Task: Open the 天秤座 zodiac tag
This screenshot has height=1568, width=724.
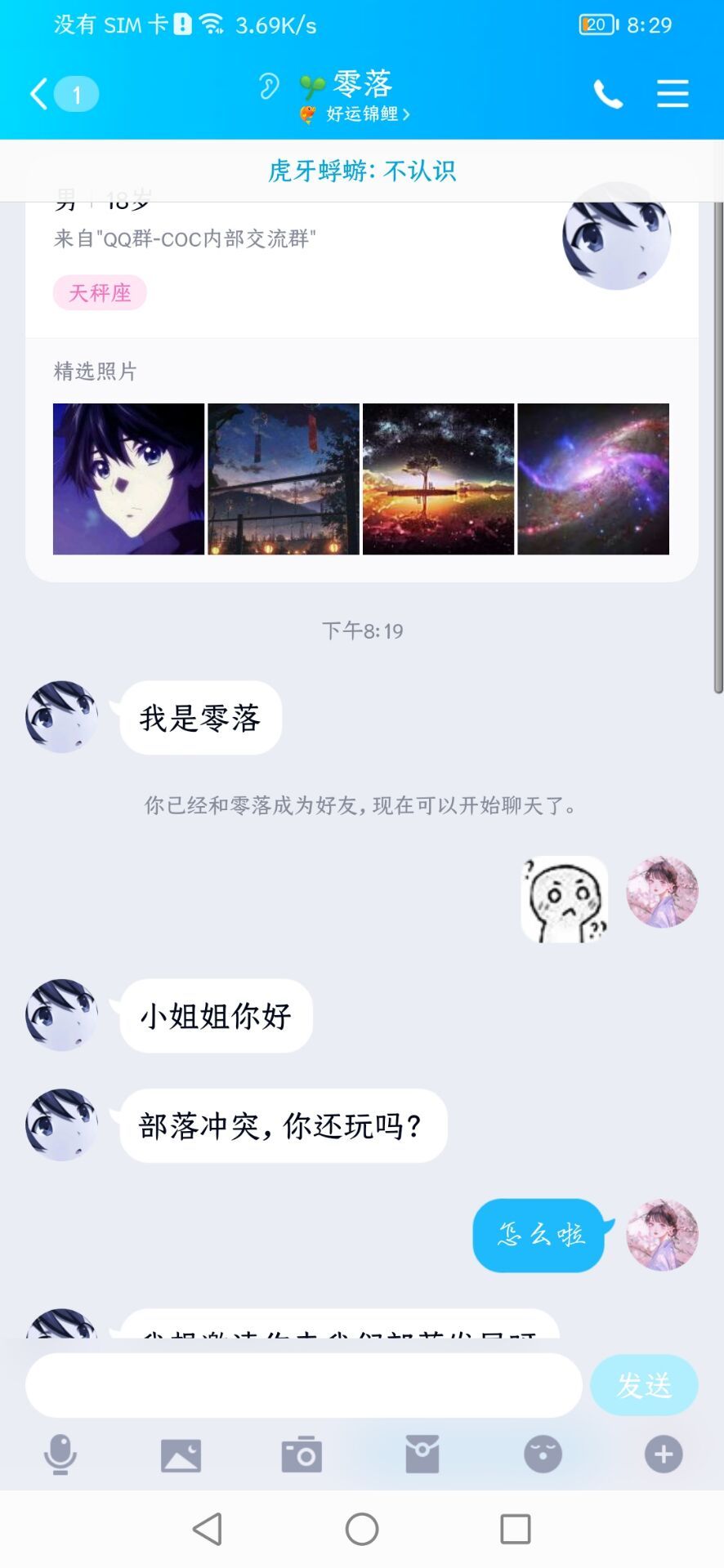Action: point(100,292)
